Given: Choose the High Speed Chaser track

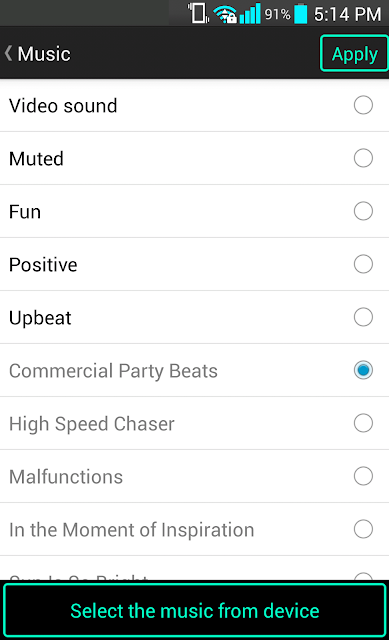Looking at the screenshot, I should [194, 423].
